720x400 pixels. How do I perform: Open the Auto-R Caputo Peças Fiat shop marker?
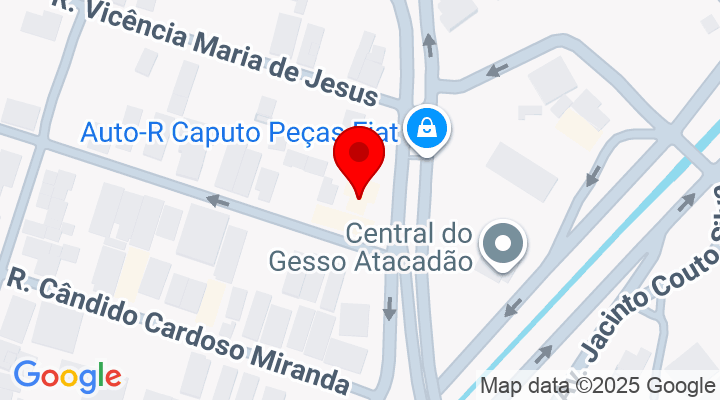pyautogui.click(x=427, y=129)
